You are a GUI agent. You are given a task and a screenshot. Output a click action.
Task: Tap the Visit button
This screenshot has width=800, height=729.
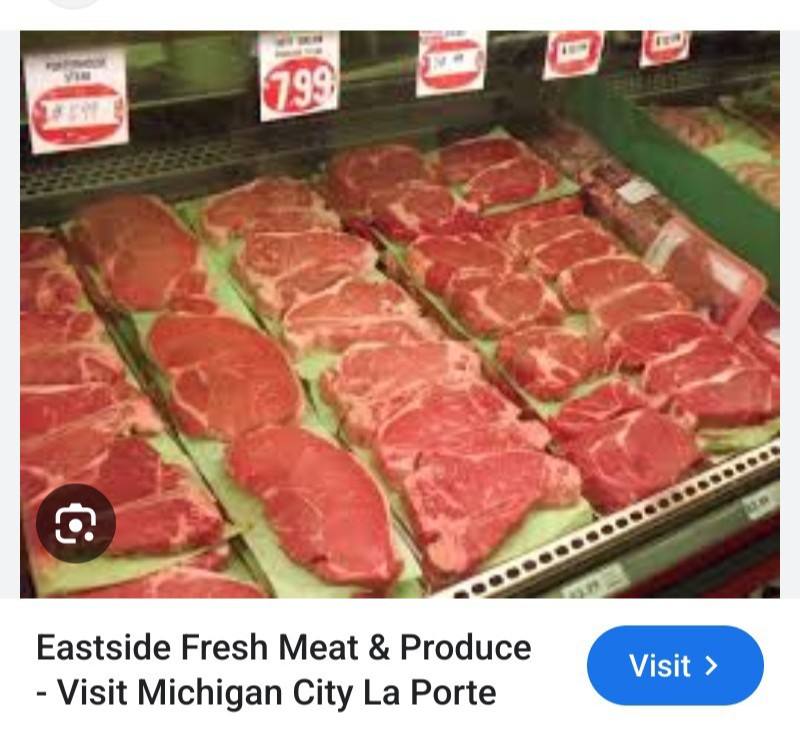click(674, 666)
